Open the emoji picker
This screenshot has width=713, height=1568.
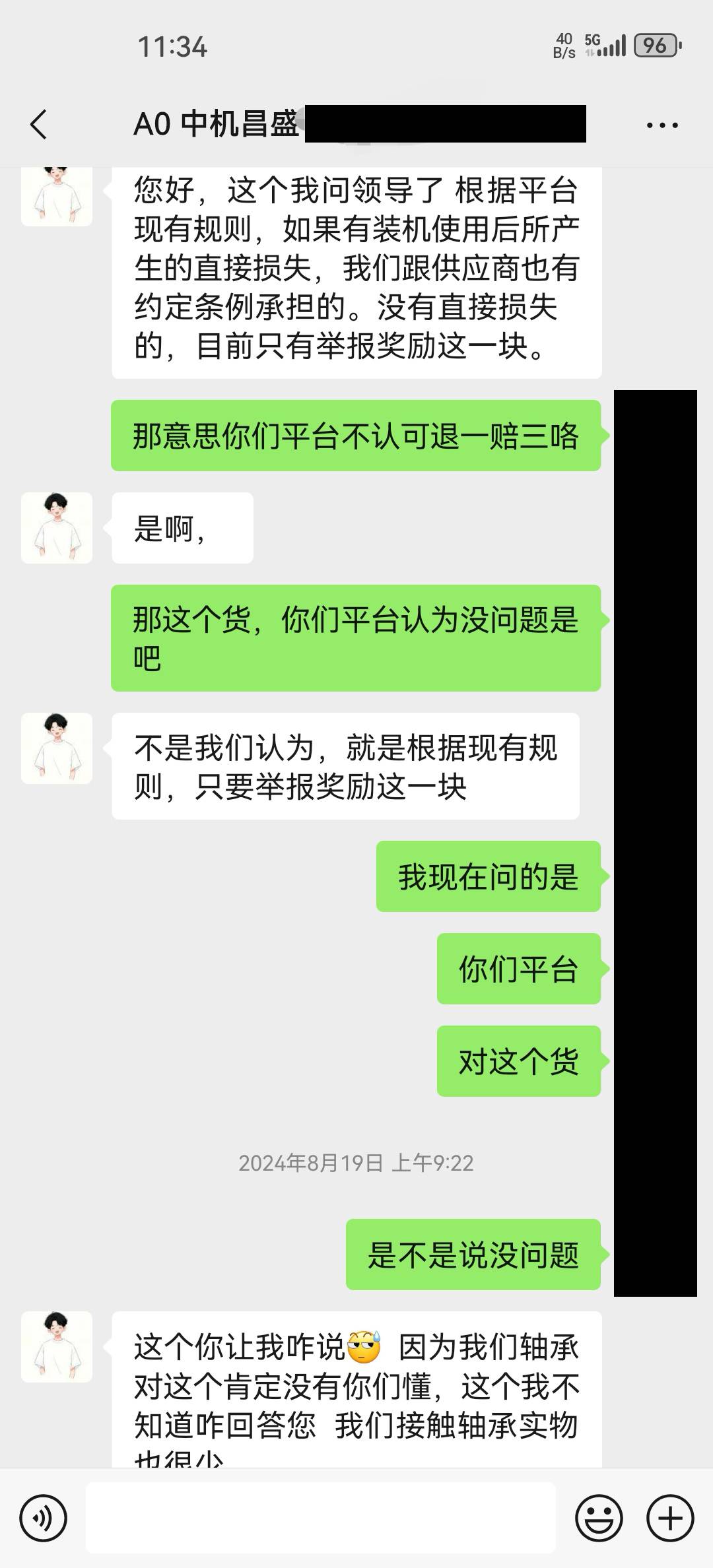coord(599,1519)
